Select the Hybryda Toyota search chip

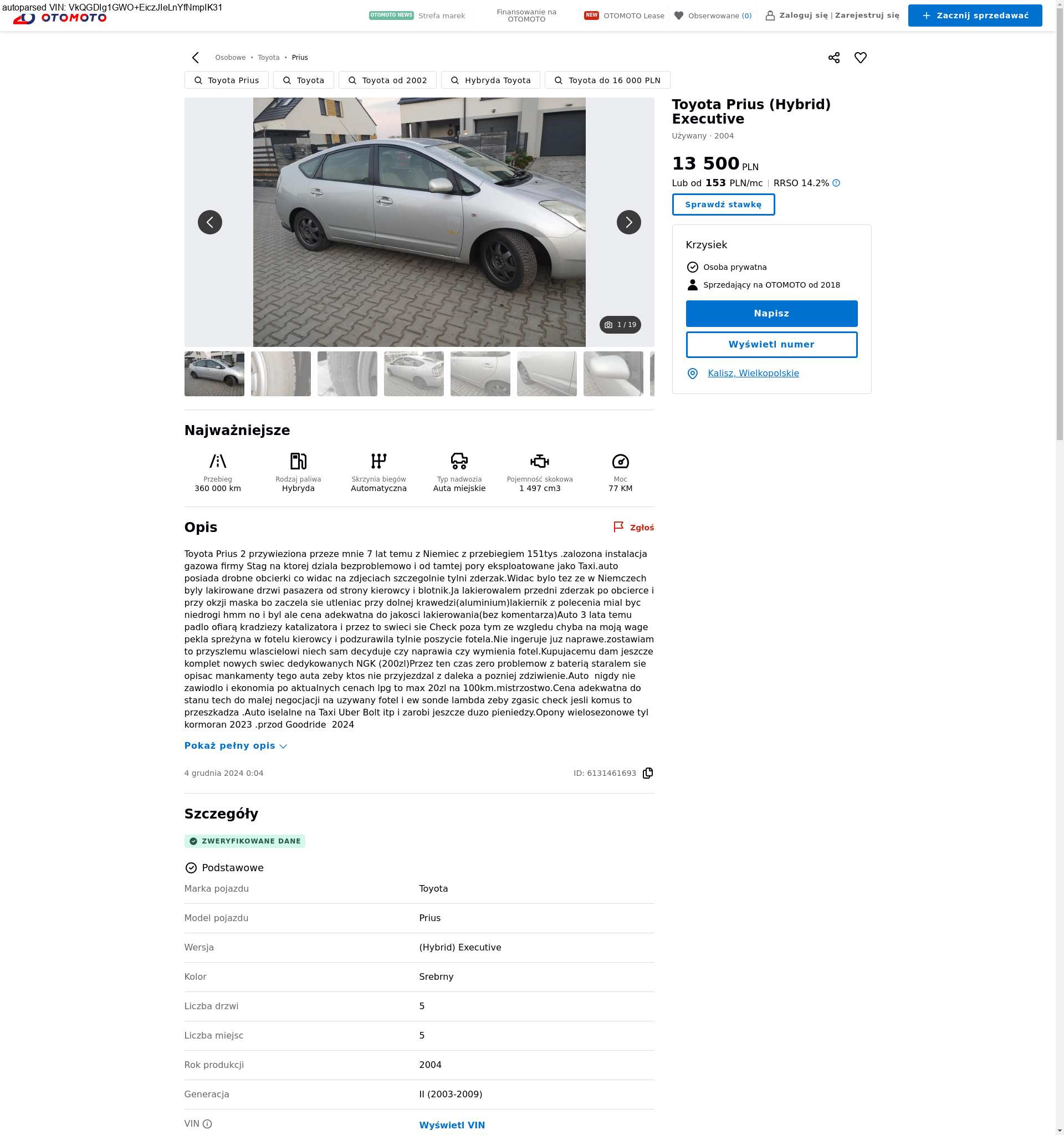(490, 80)
